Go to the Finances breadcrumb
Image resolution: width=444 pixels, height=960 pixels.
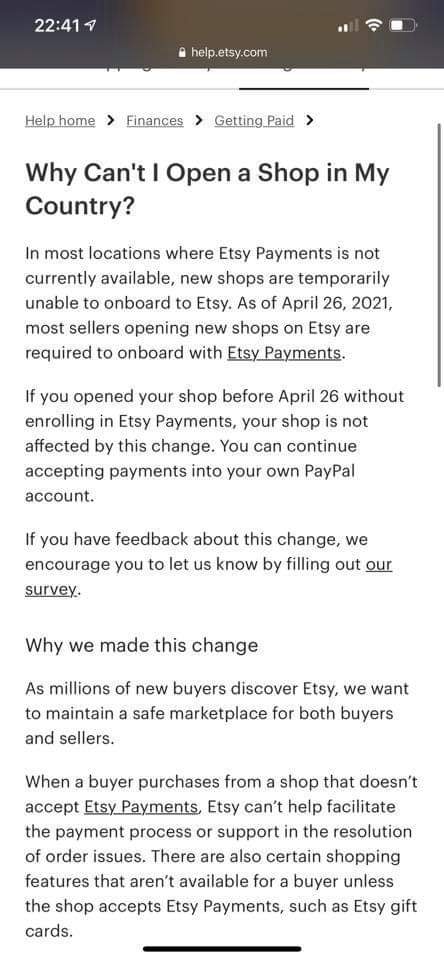coord(154,121)
